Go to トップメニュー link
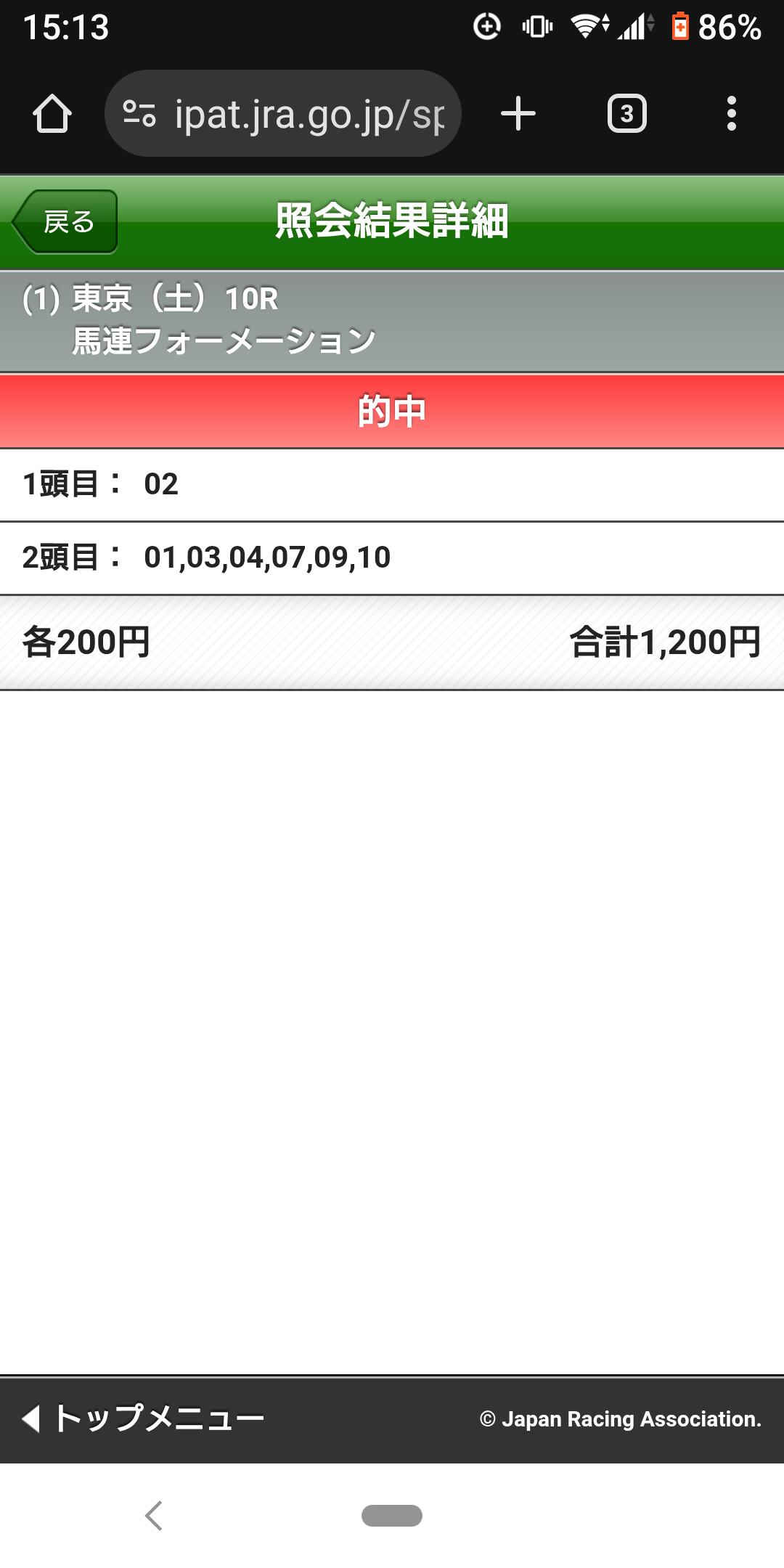This screenshot has height=1568, width=784. (145, 1418)
